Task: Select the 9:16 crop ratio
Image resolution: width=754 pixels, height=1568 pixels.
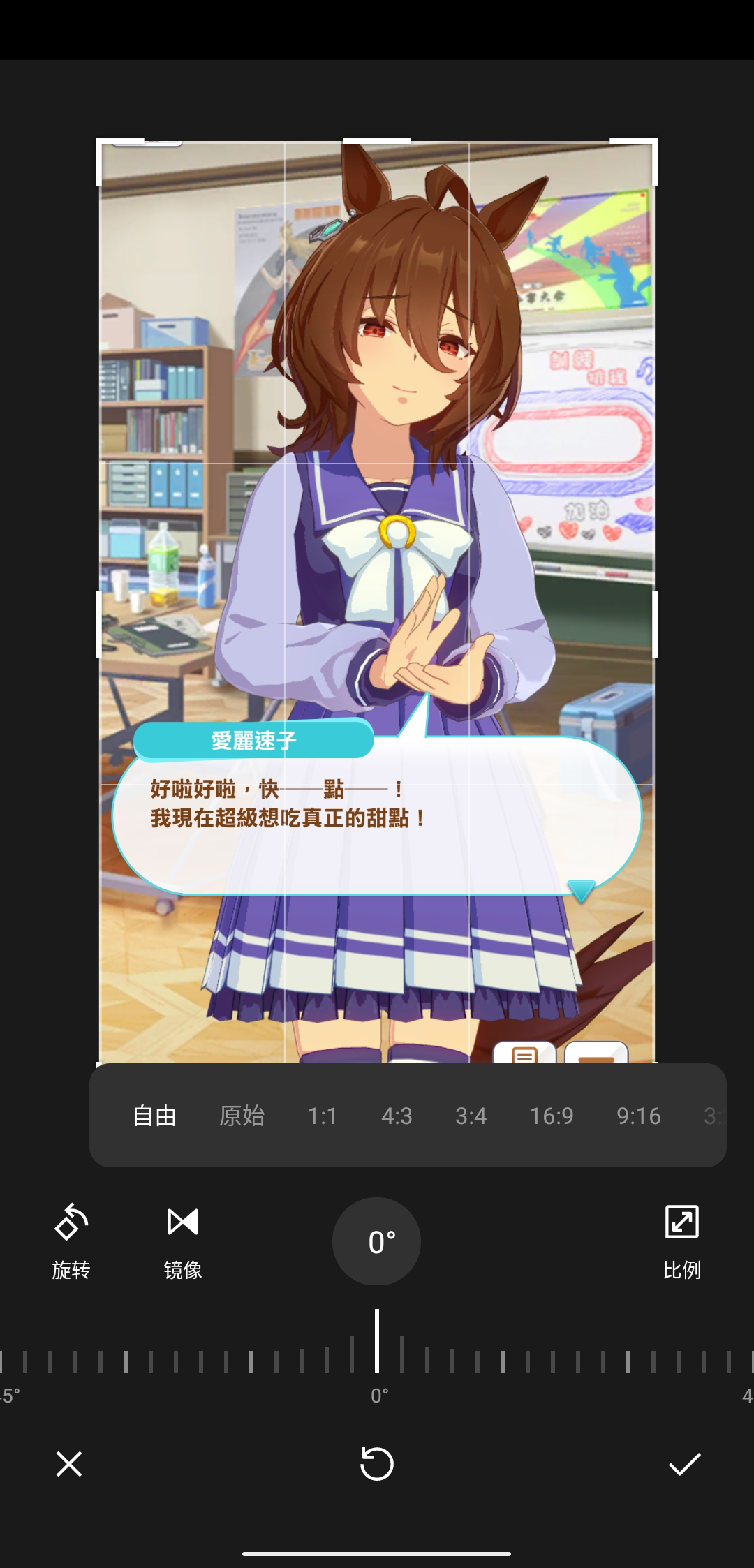Action: (x=638, y=1116)
